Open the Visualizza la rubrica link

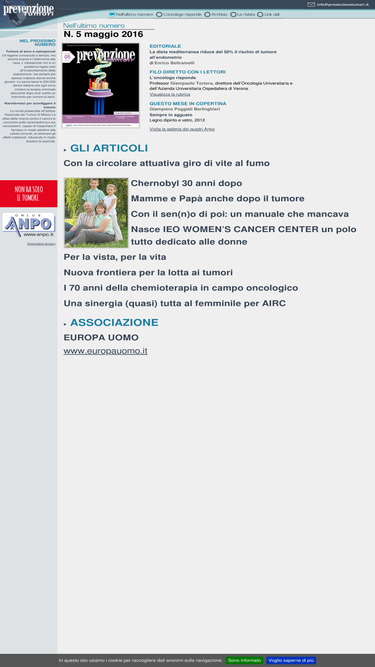(x=170, y=94)
